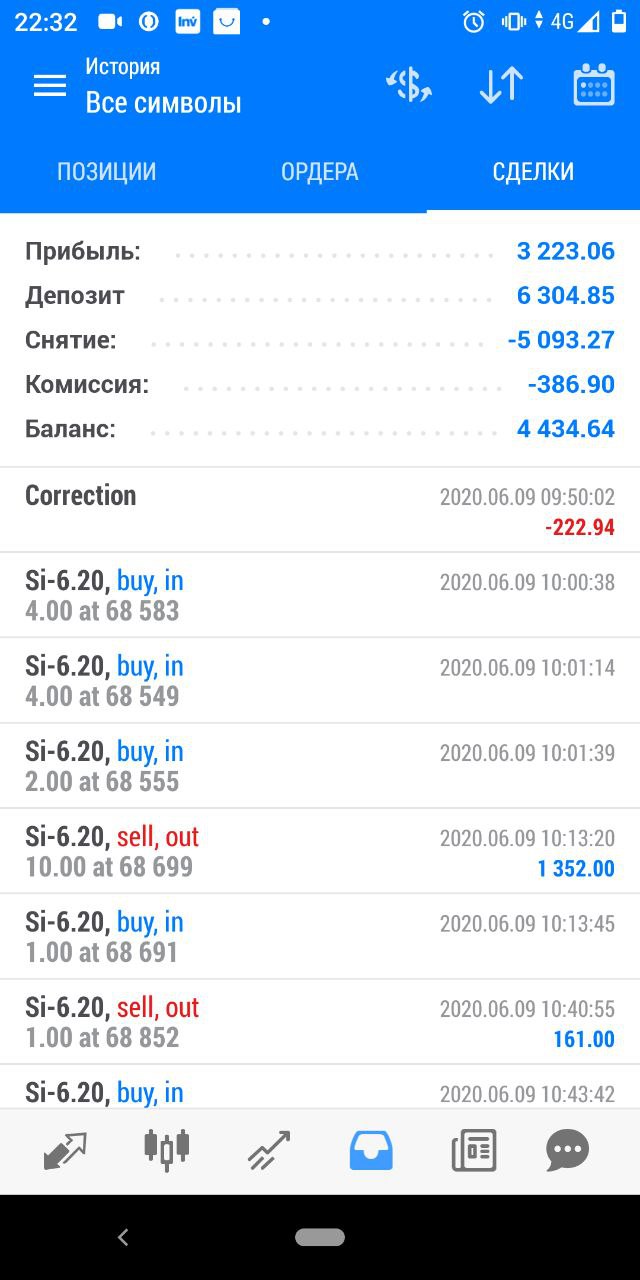The image size is (640, 1280).
Task: Select the СДЕЛКИ tab
Action: (533, 172)
